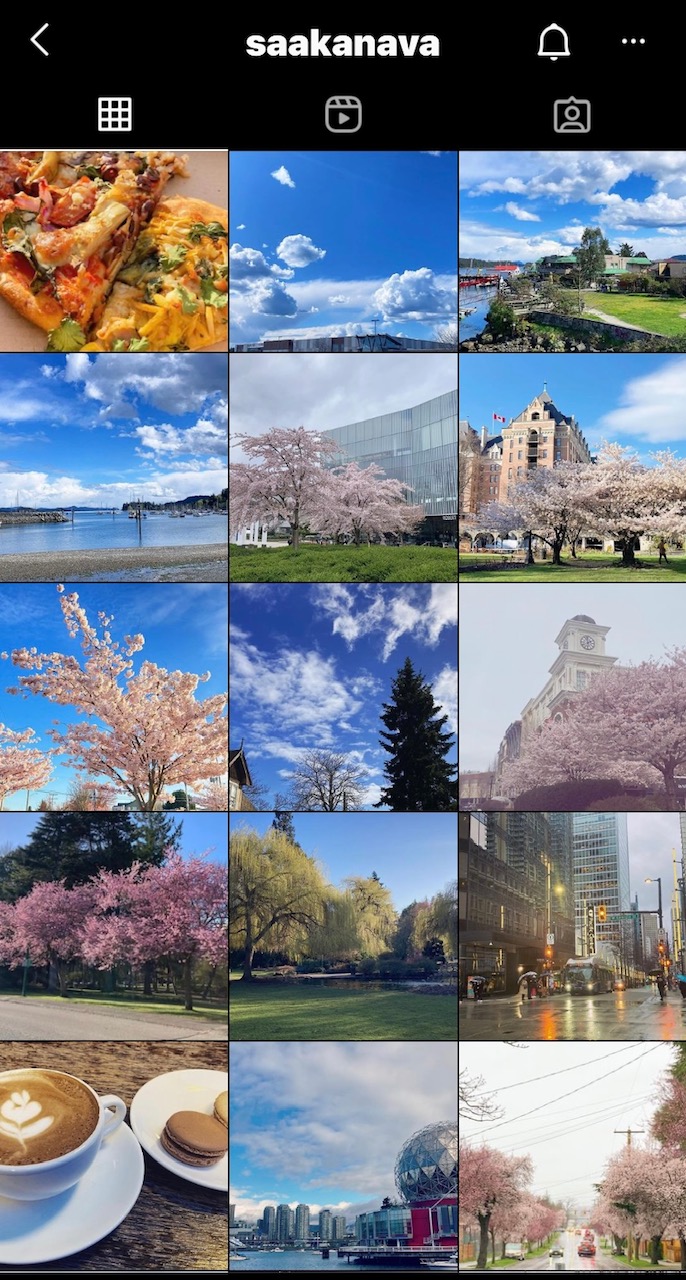
Task: Switch to the posts grid tab
Action: (x=115, y=115)
